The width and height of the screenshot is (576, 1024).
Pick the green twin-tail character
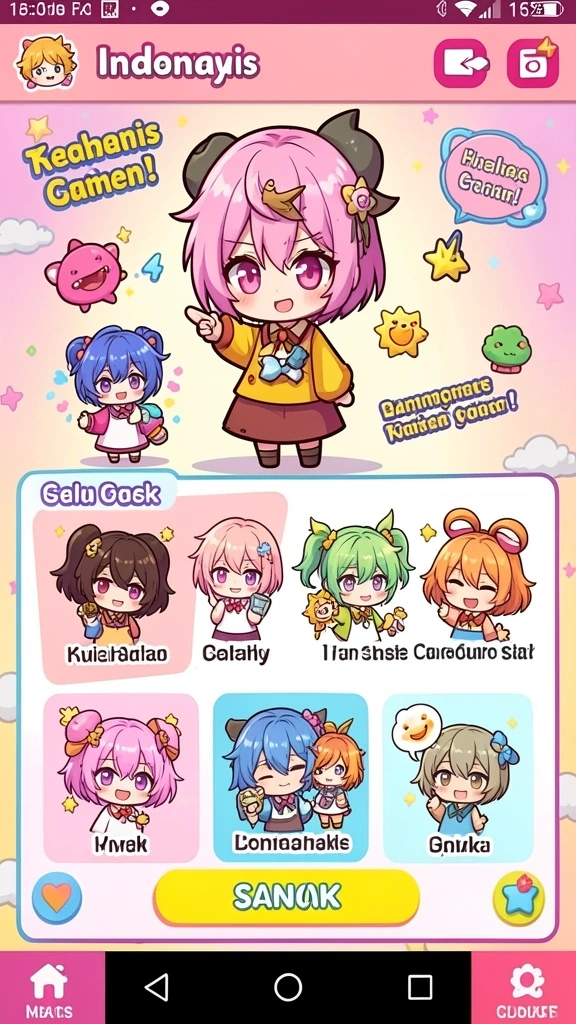(x=355, y=586)
